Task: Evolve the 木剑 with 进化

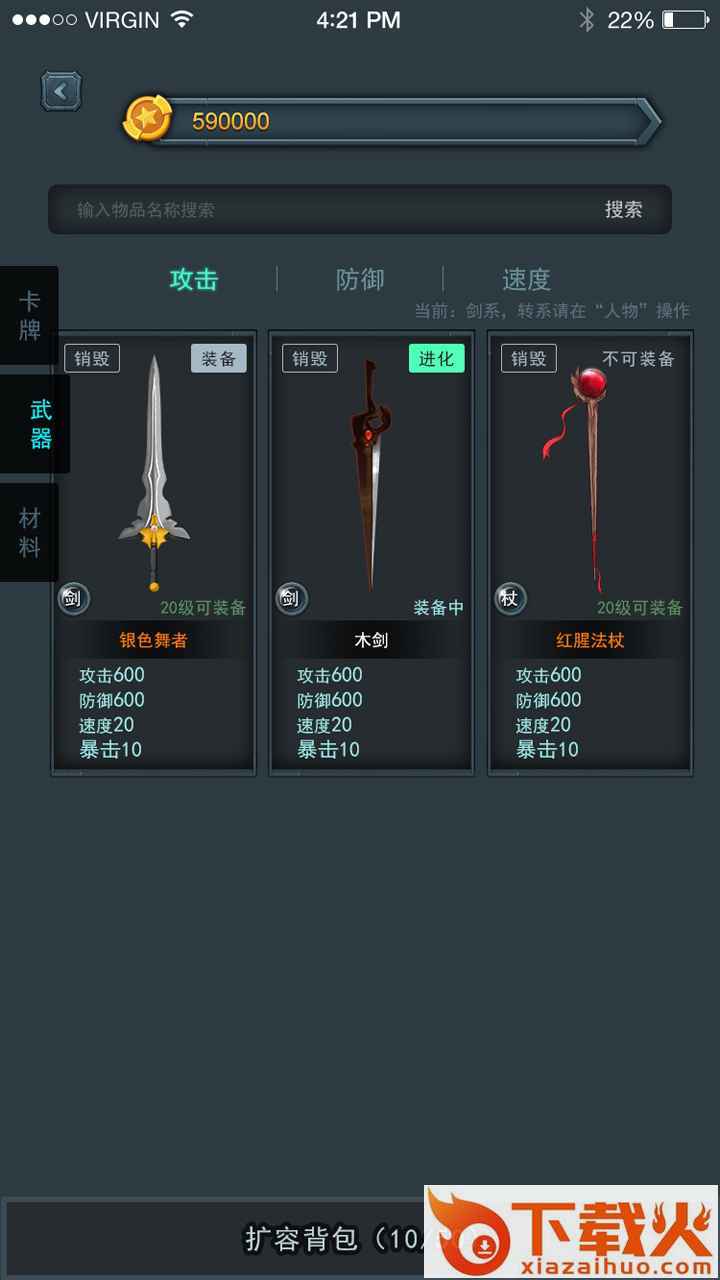Action: click(x=436, y=359)
